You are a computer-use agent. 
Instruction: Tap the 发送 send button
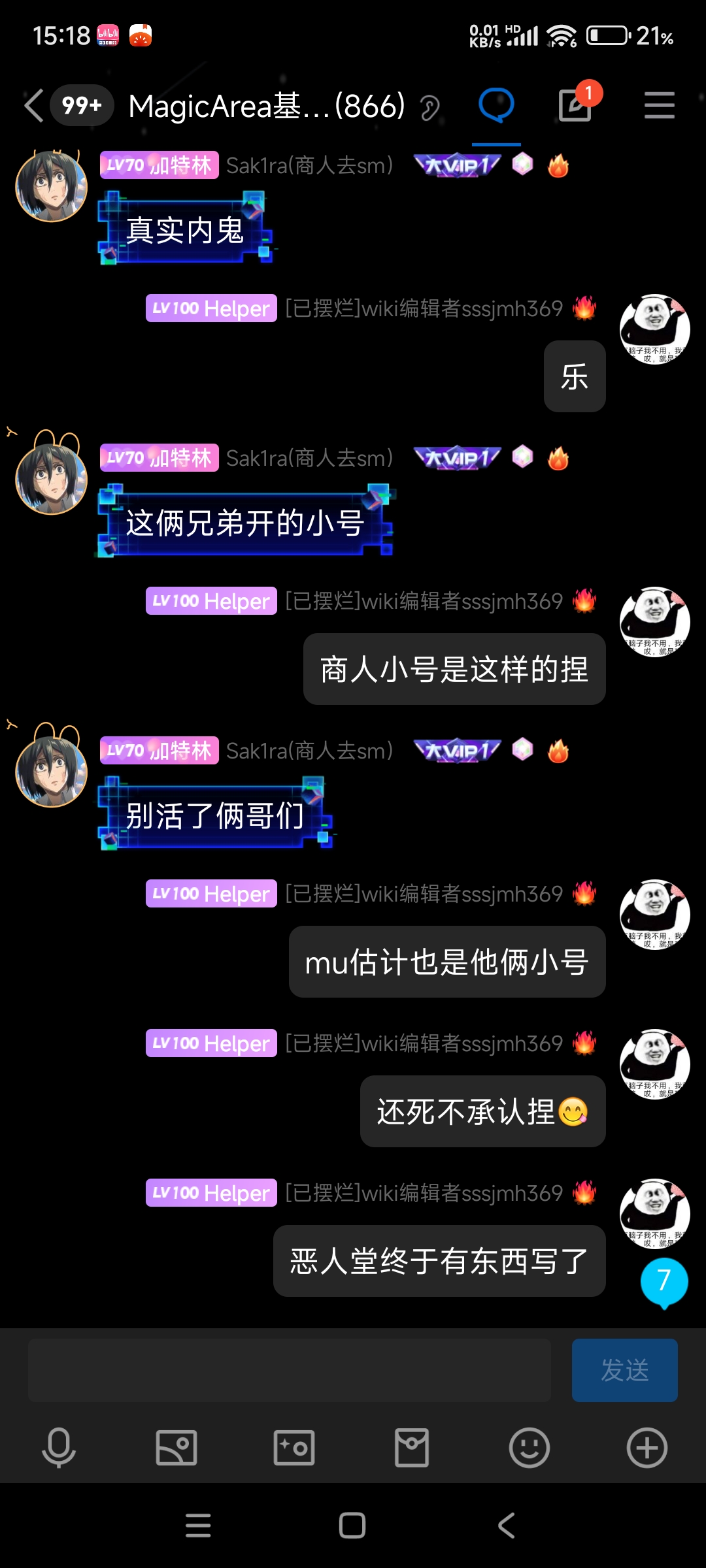624,1370
